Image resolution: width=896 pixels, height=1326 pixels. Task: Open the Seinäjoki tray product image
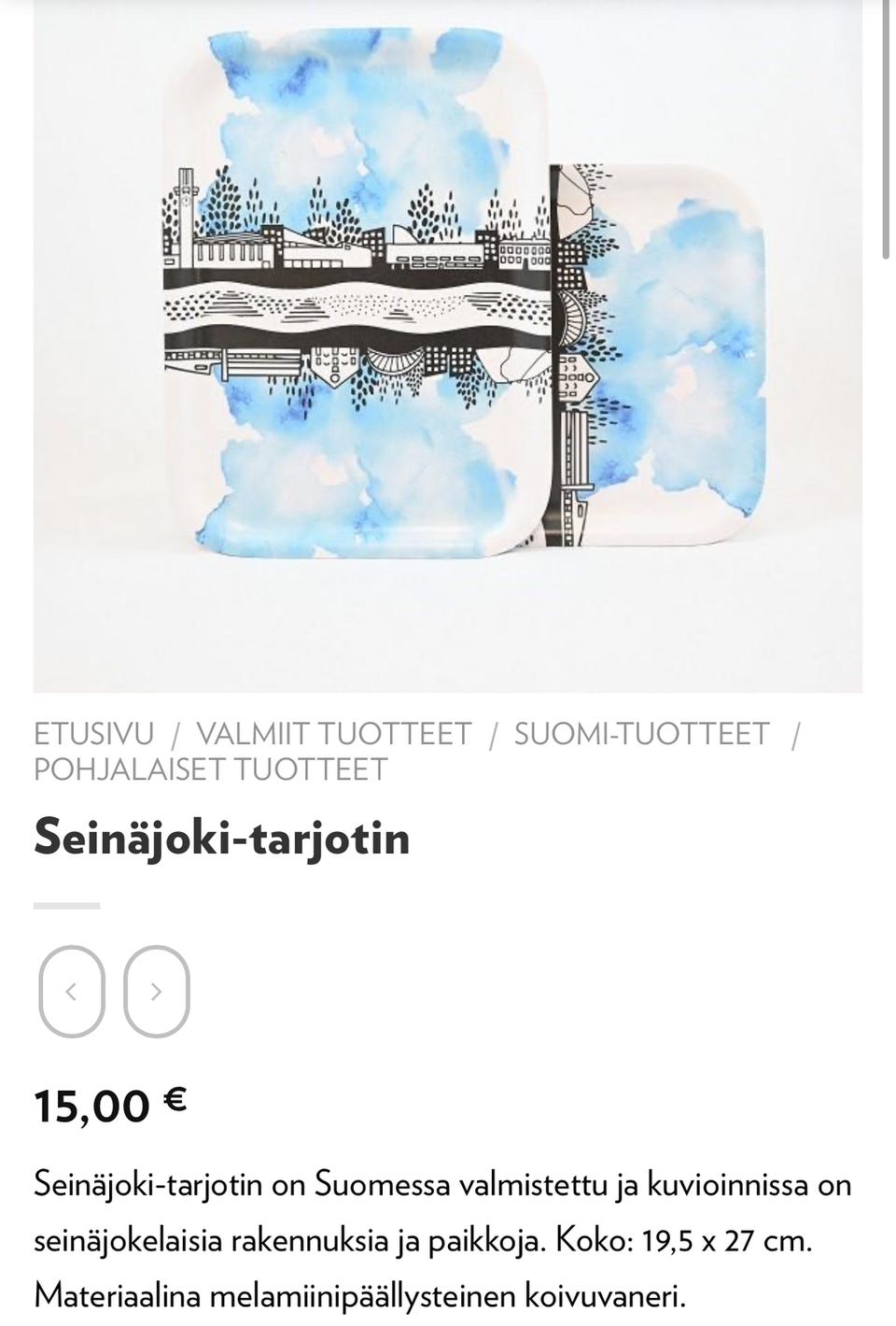448,346
